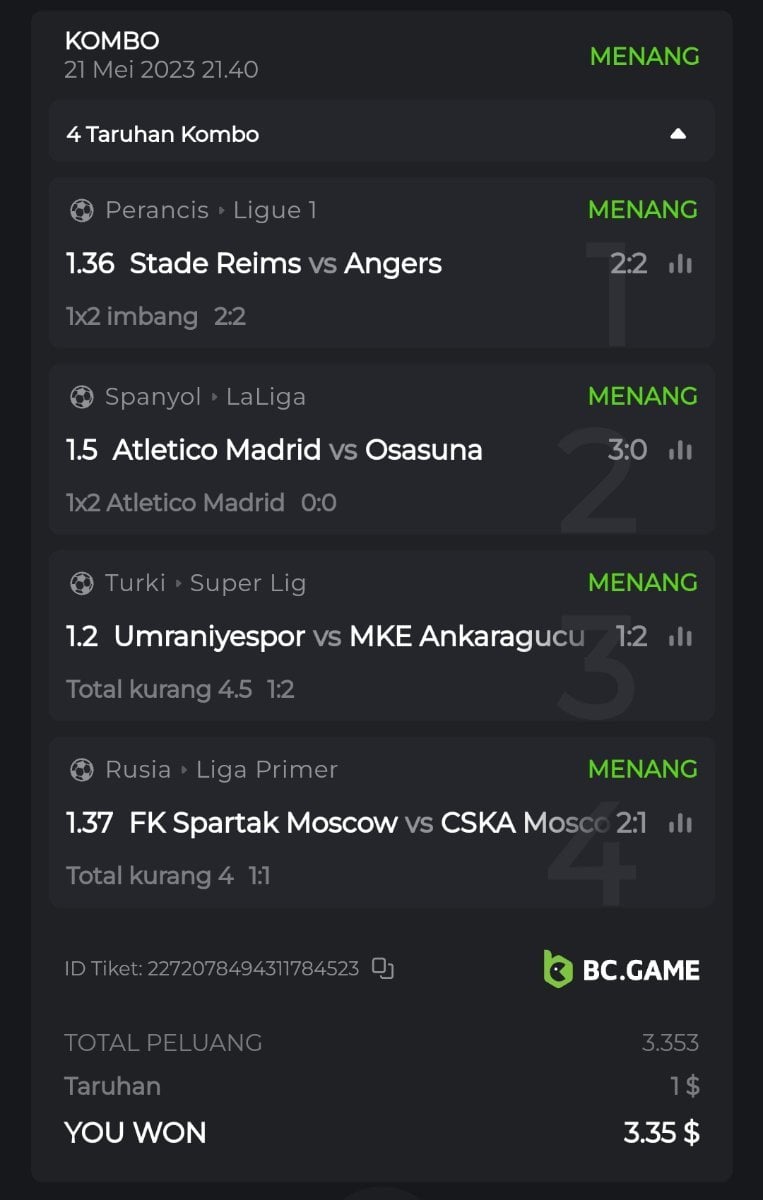Open stats for Atletico Madrid vs Osasuna
This screenshot has width=763, height=1200.
point(680,451)
